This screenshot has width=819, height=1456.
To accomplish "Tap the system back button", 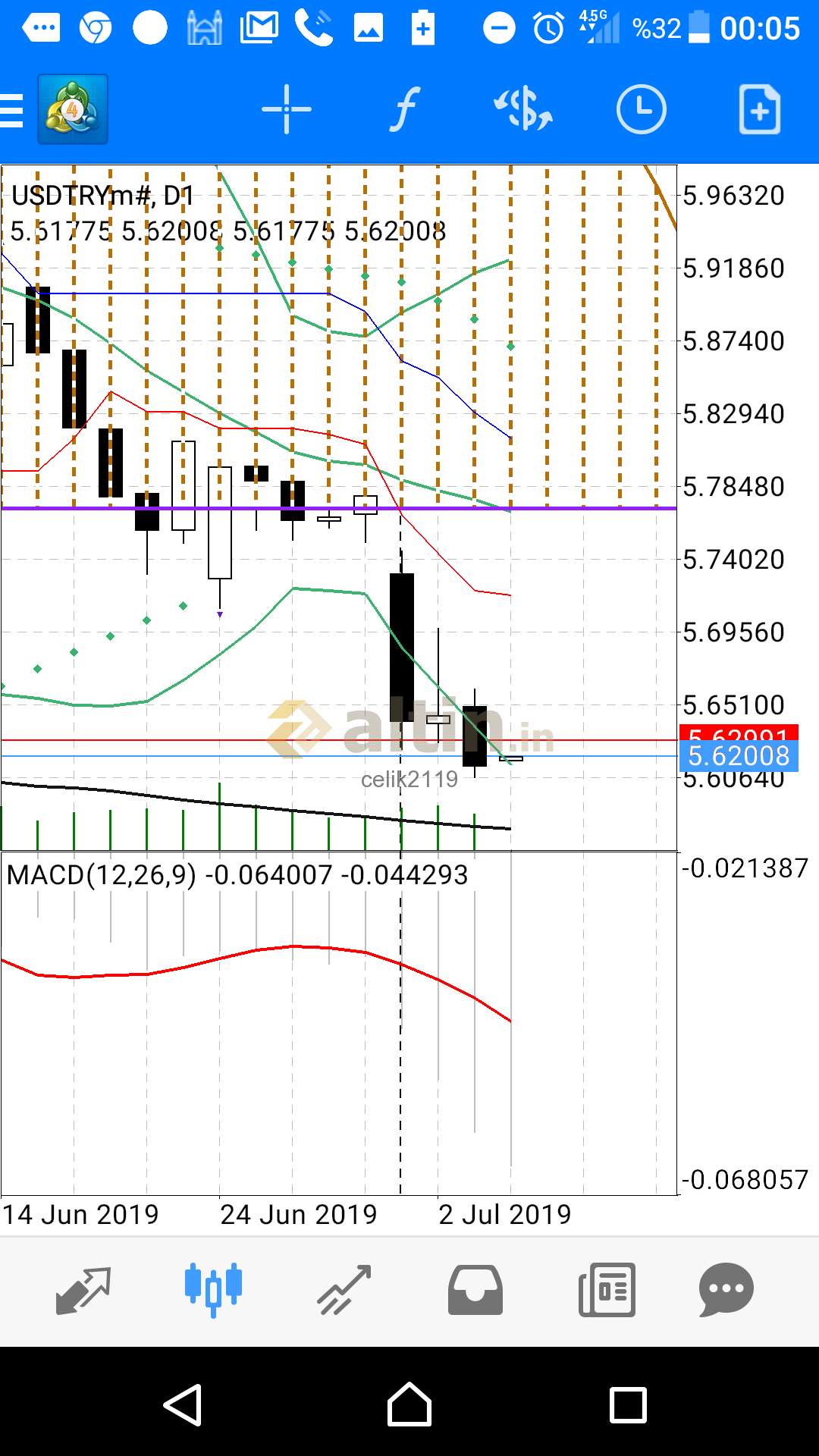I will click(183, 1405).
